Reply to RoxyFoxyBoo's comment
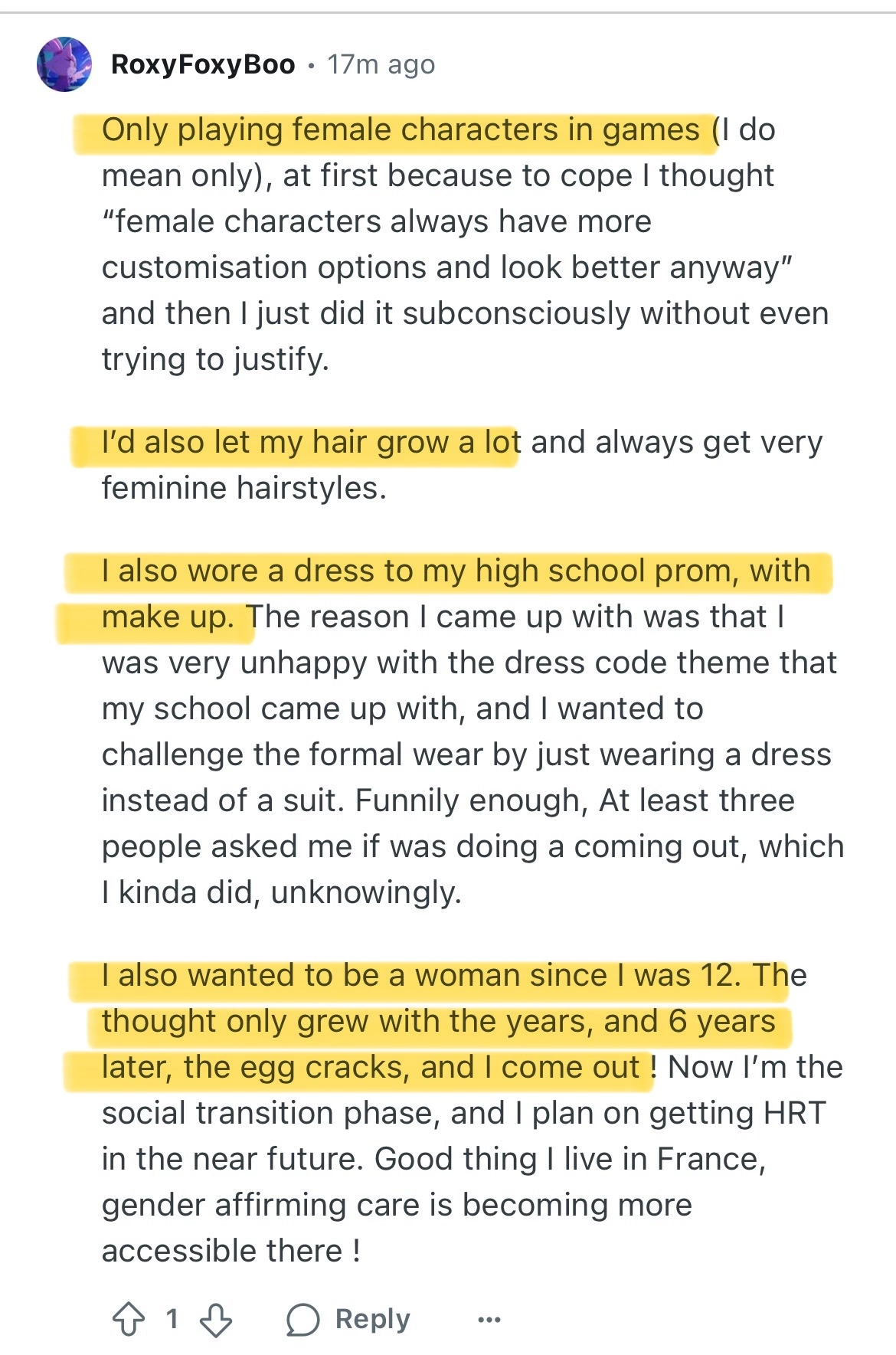The height and width of the screenshot is (1355, 896). (349, 1319)
